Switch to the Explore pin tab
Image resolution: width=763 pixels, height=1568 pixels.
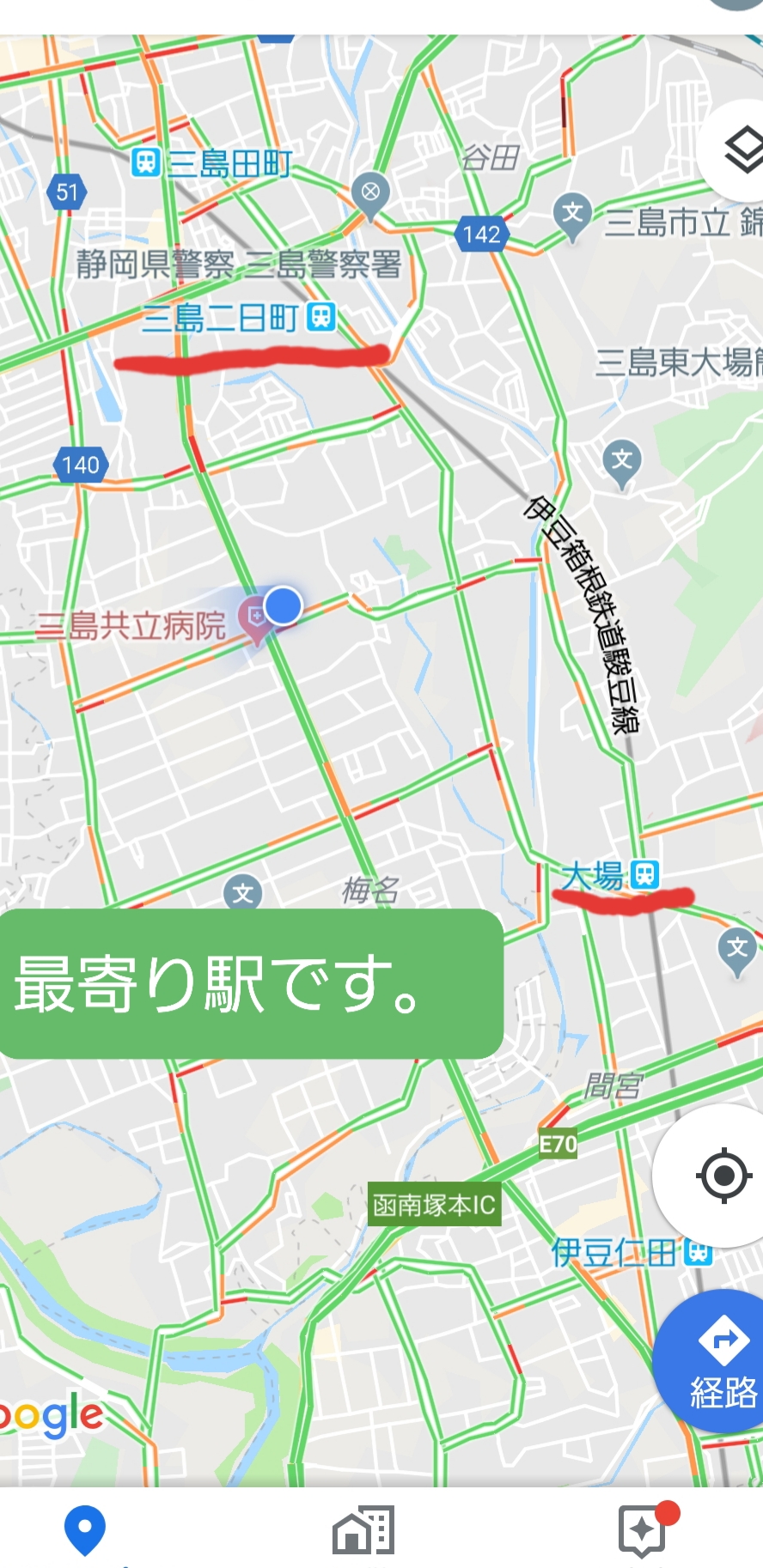85,1529
